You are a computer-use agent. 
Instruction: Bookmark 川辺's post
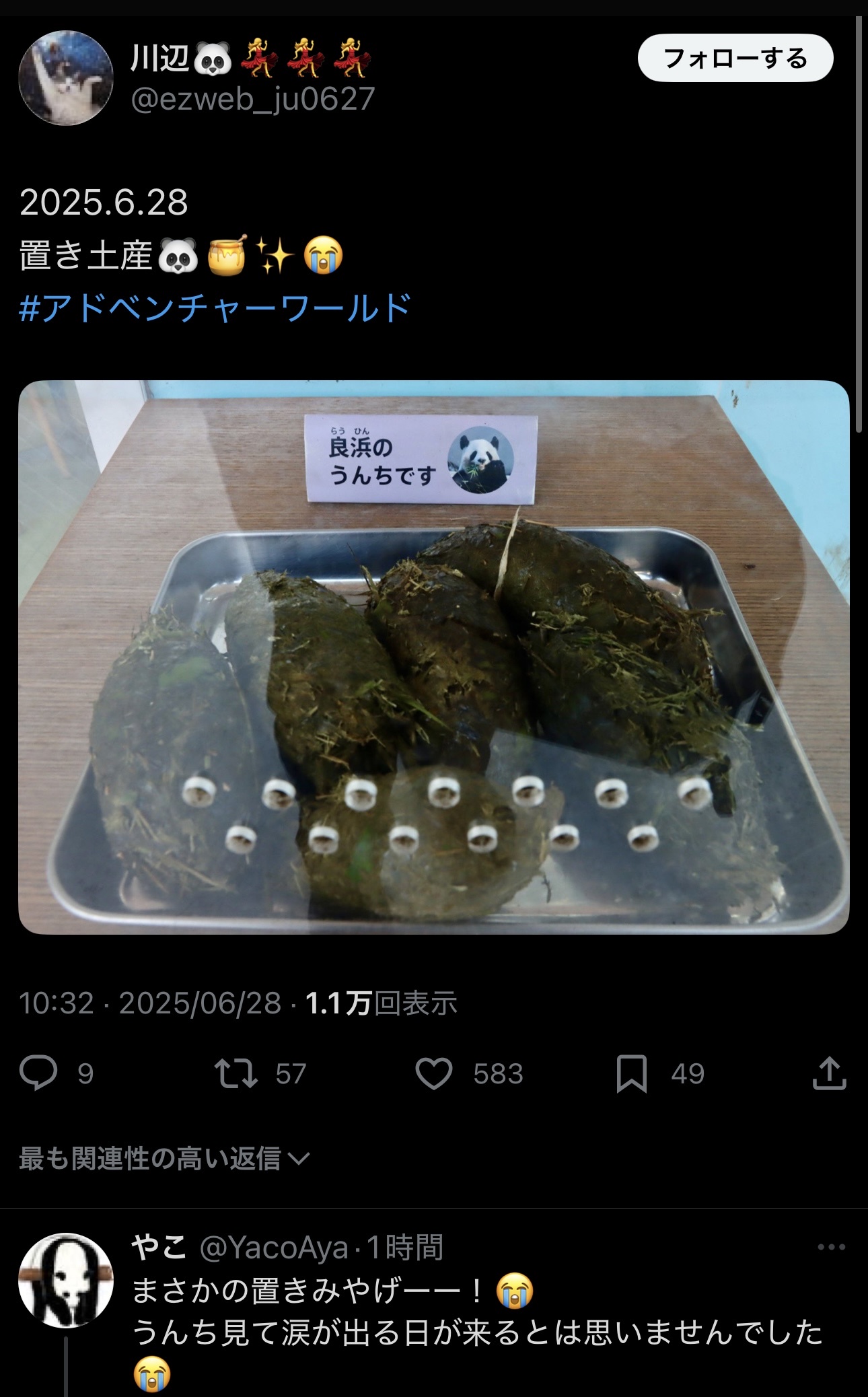(x=631, y=1073)
